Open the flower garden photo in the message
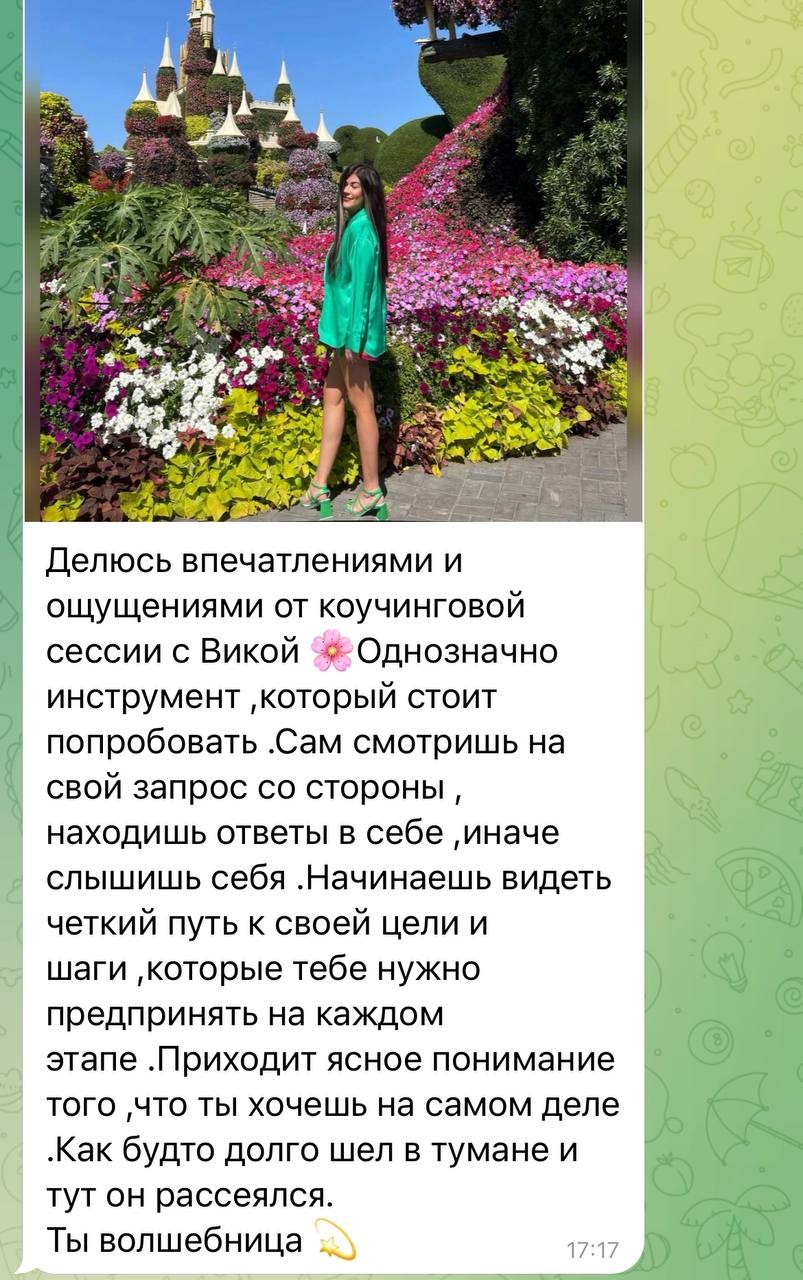The width and height of the screenshot is (803, 1280). [x=333, y=260]
